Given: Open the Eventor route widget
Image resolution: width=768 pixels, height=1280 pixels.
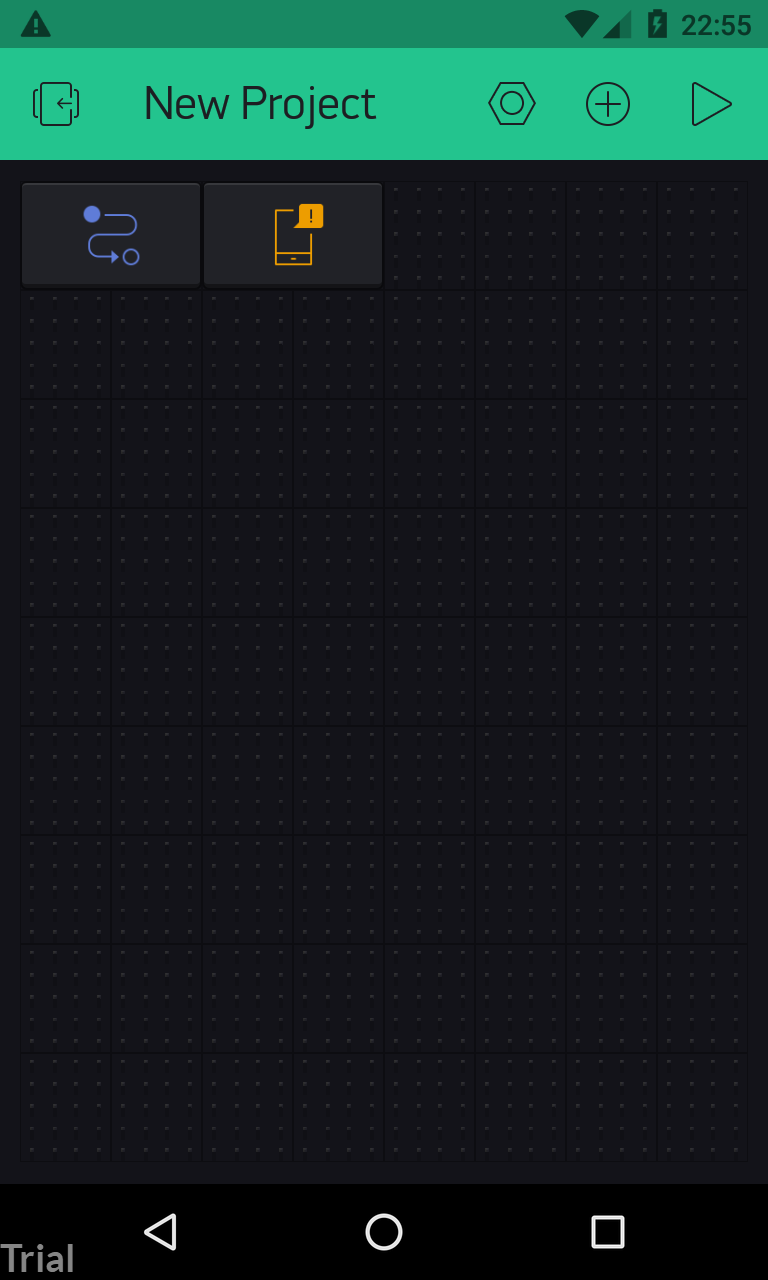Looking at the screenshot, I should pyautogui.click(x=111, y=235).
